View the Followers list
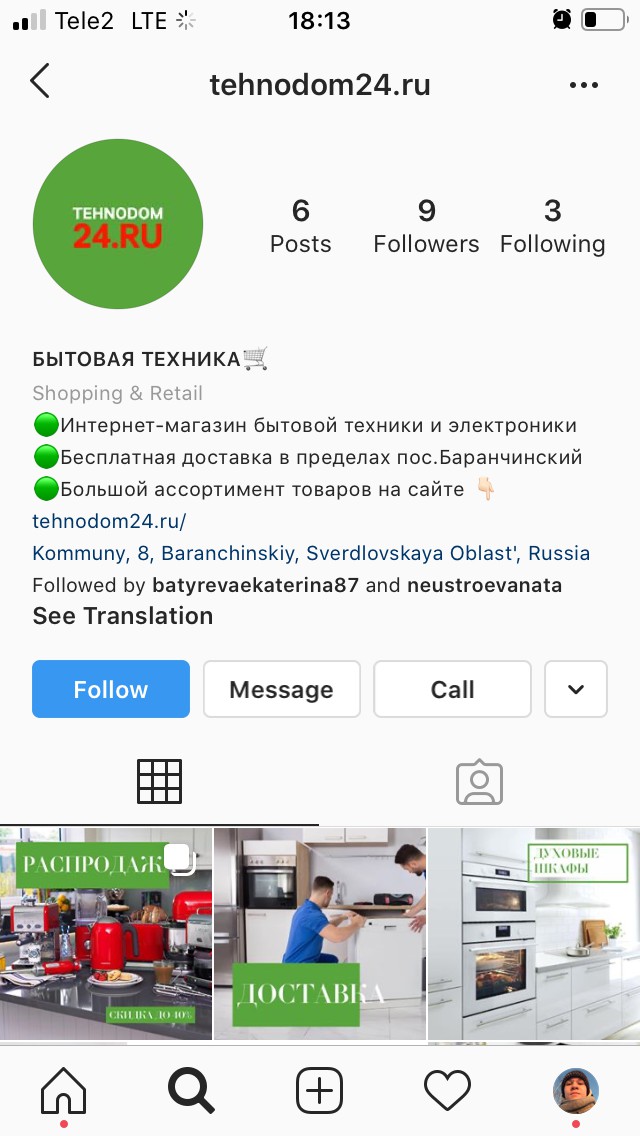The width and height of the screenshot is (640, 1136). [426, 226]
